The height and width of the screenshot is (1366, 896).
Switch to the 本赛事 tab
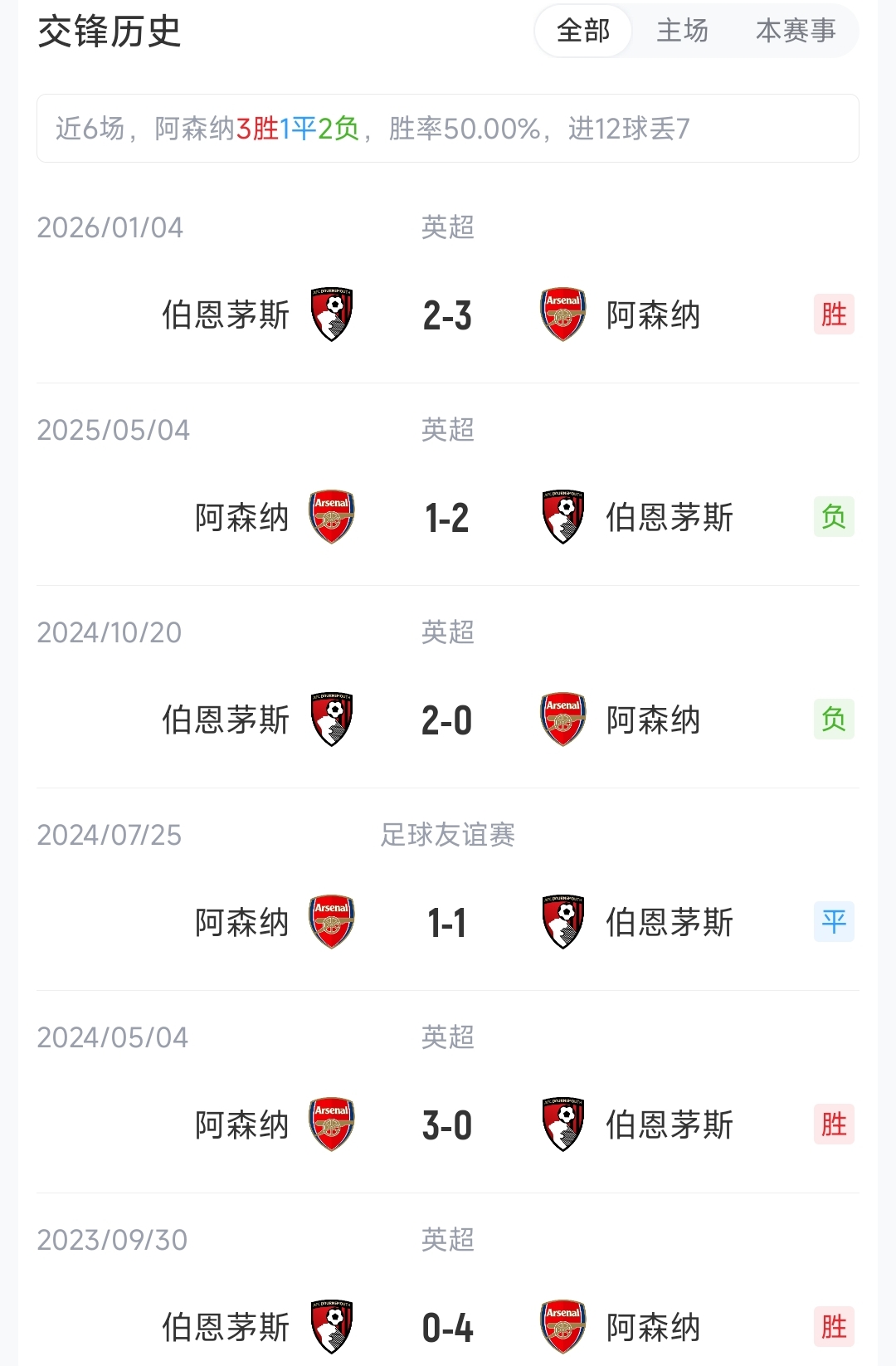(795, 32)
